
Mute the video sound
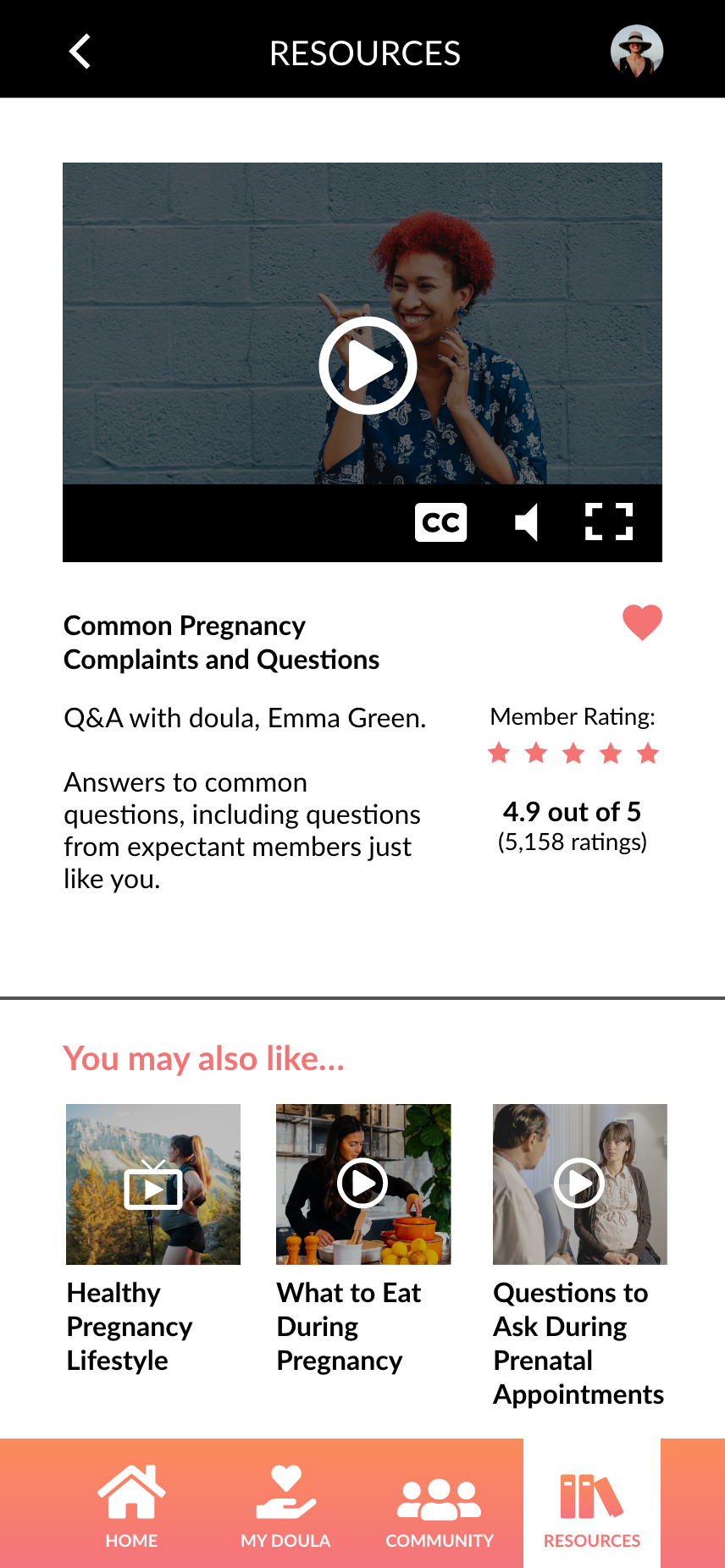coord(527,522)
